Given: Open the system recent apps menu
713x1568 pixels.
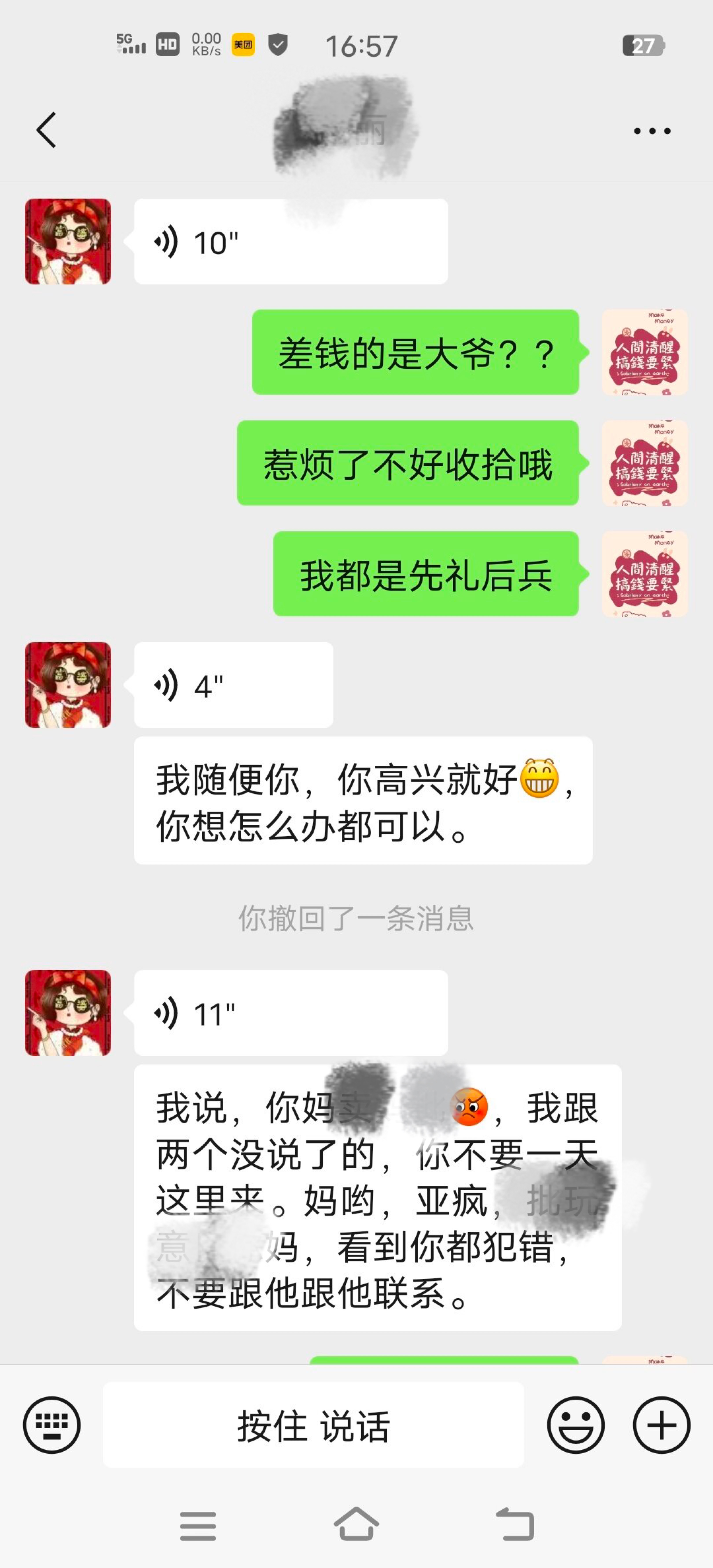Looking at the screenshot, I should [x=198, y=1525].
